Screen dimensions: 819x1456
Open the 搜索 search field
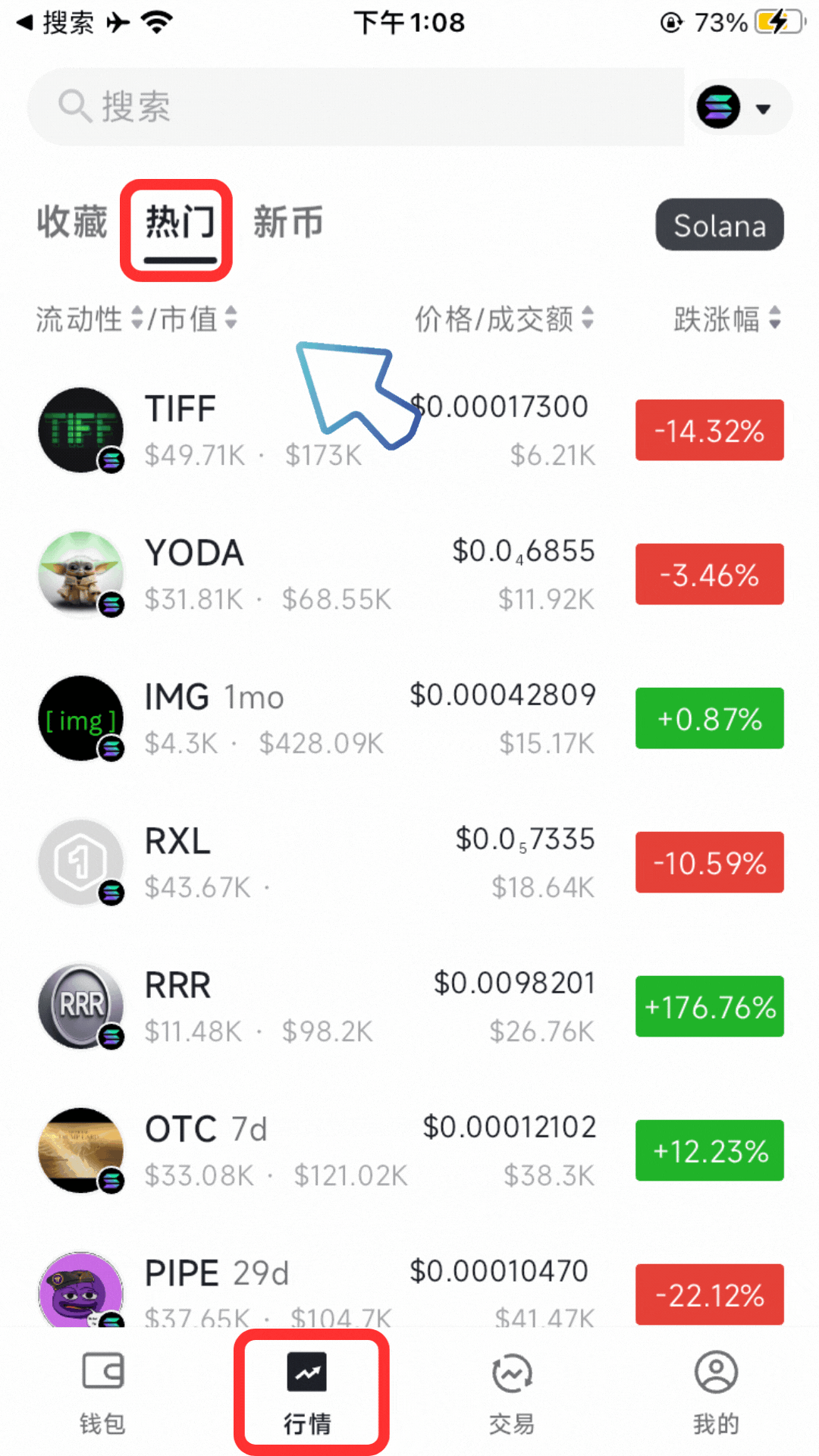pos(356,107)
